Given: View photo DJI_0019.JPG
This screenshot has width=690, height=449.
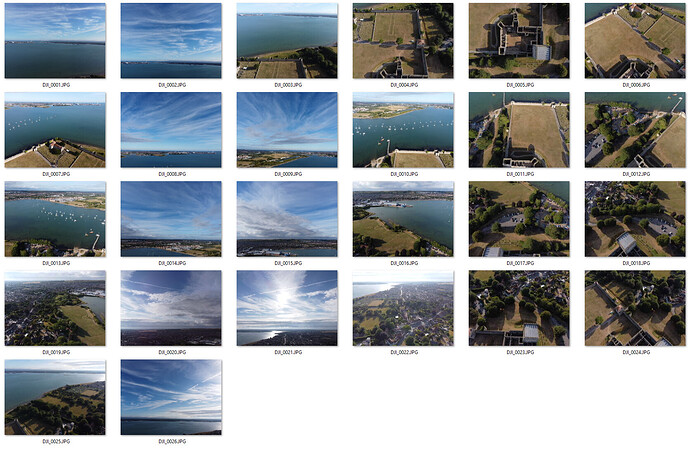Looking at the screenshot, I should point(55,308).
